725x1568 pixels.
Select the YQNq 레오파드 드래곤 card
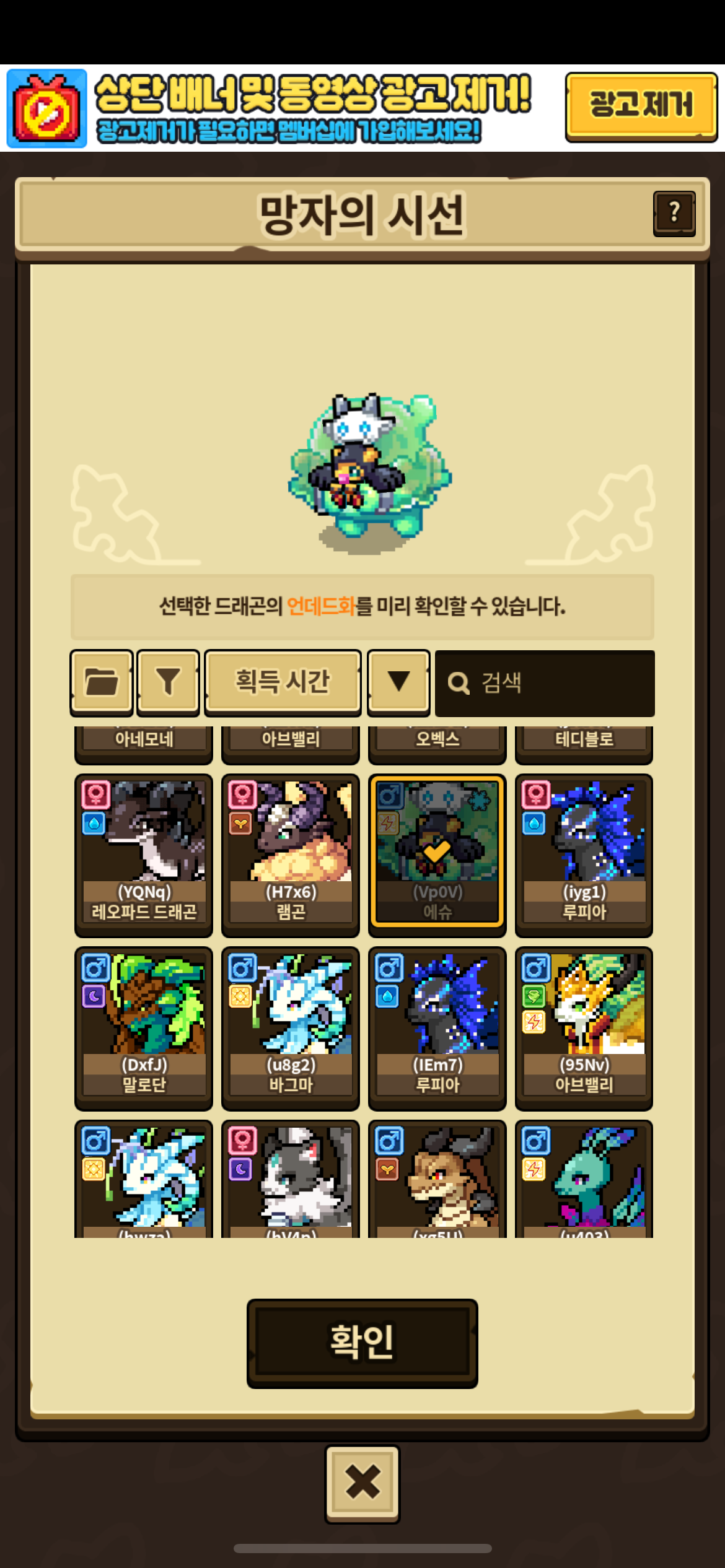[144, 855]
